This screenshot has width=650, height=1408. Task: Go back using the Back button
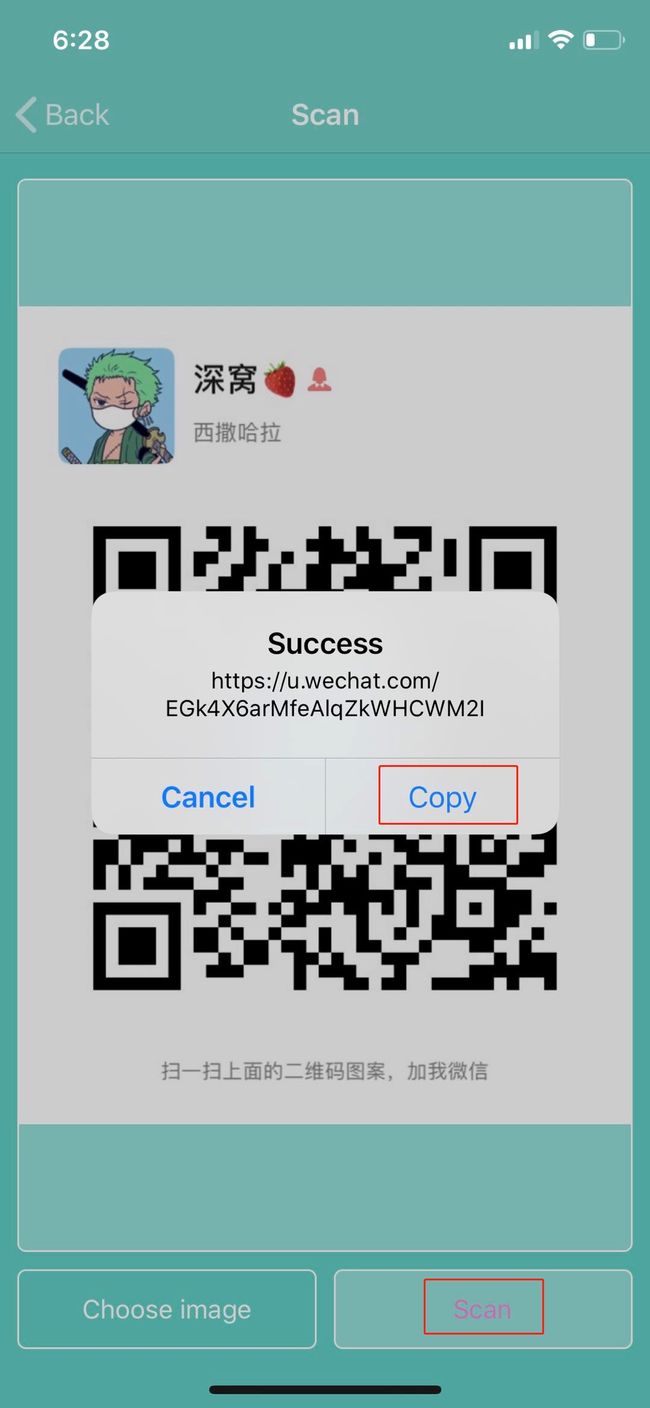[62, 115]
